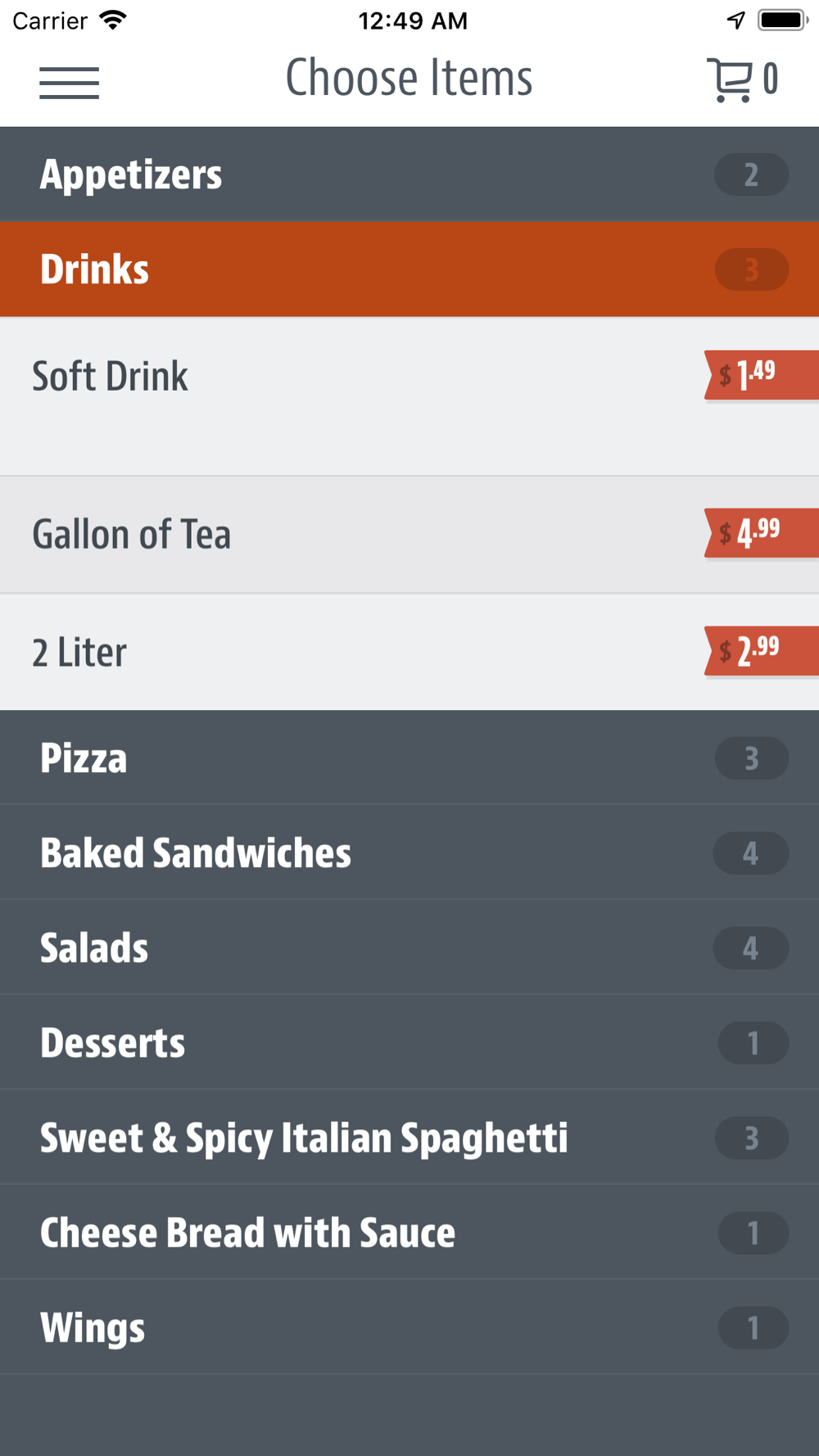This screenshot has width=819, height=1456.
Task: Collapse the Drinks category
Action: click(x=409, y=269)
